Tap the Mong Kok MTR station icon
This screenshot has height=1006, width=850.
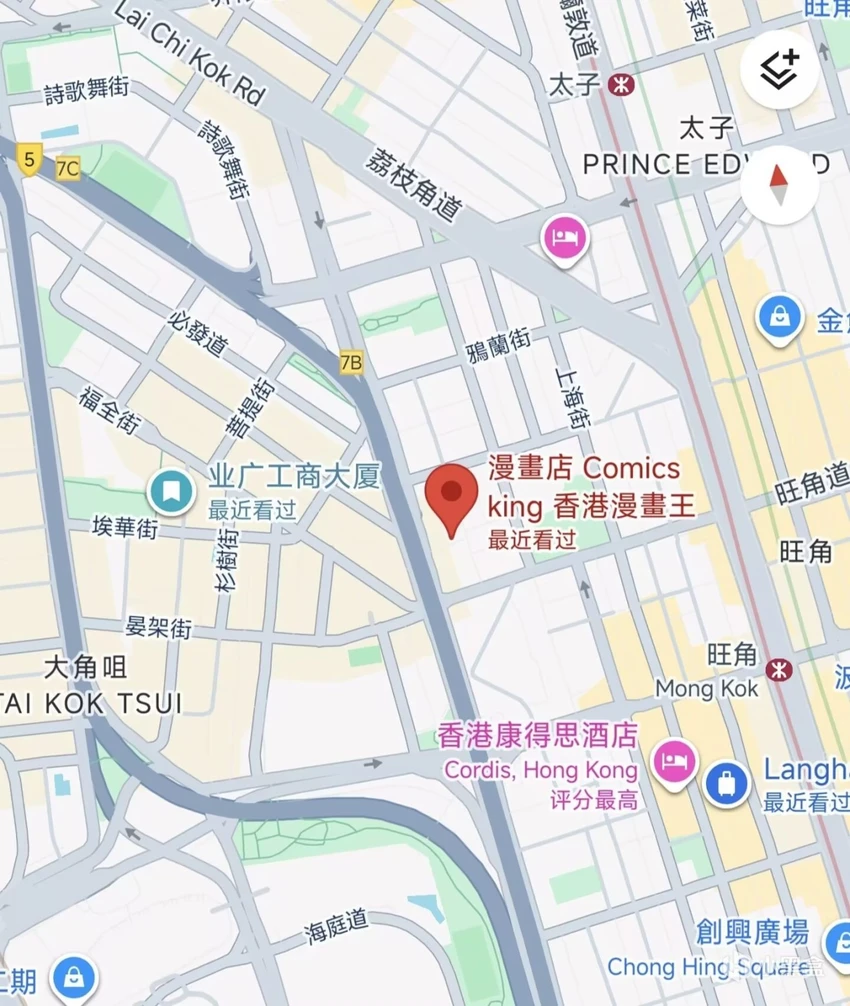(x=779, y=668)
